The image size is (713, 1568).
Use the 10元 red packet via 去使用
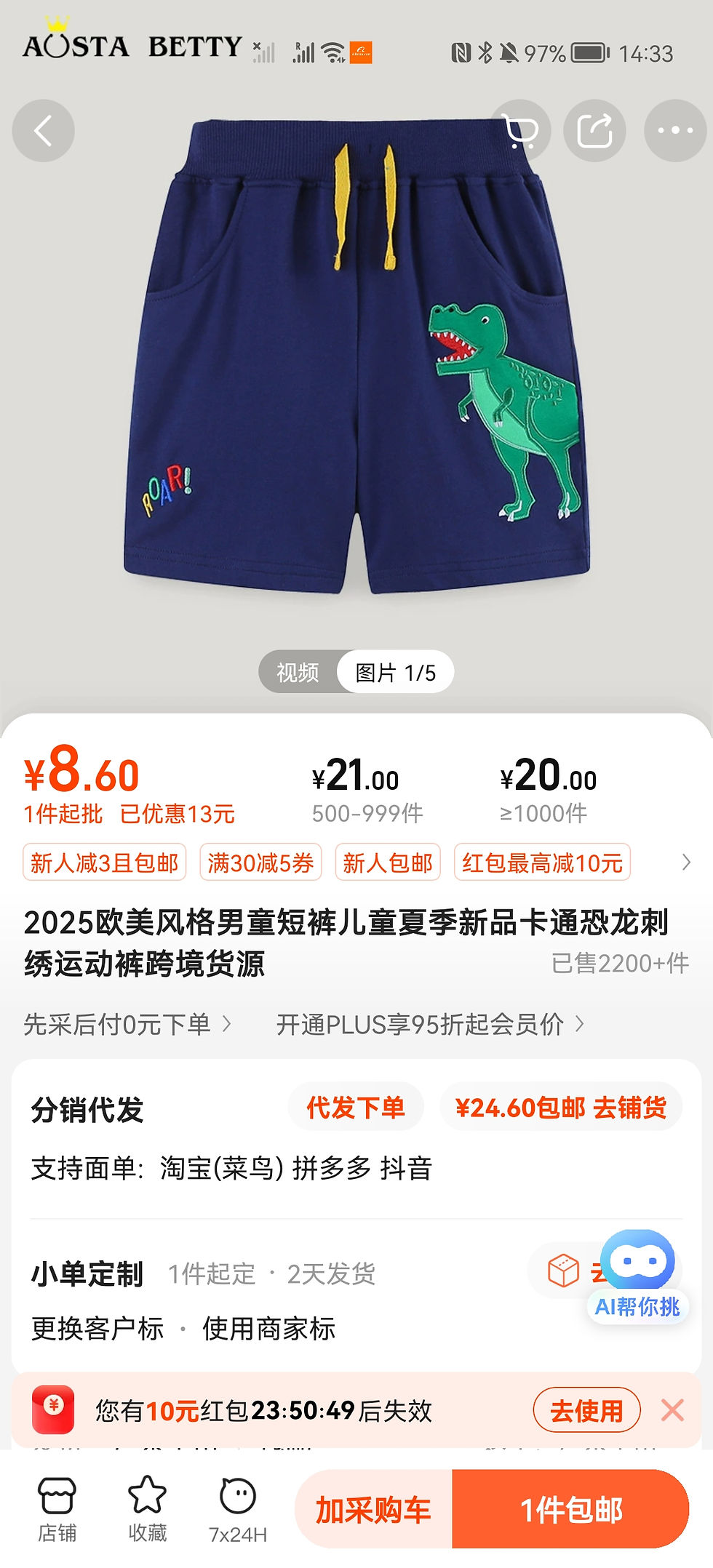[586, 1410]
